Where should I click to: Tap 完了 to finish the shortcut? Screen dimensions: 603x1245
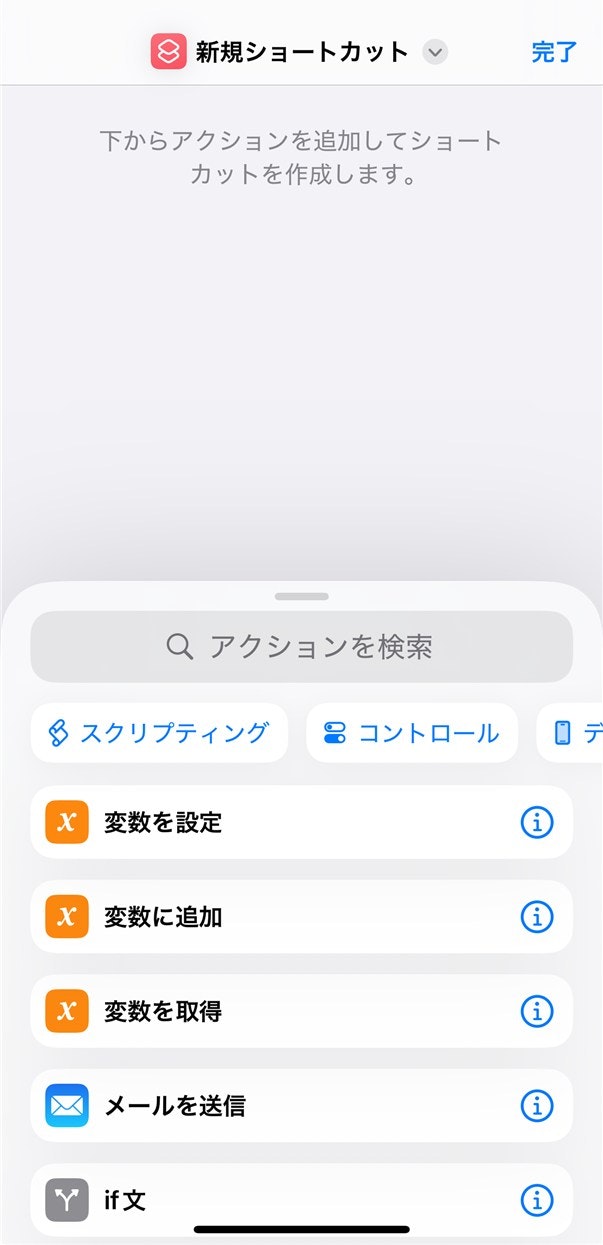coord(553,52)
